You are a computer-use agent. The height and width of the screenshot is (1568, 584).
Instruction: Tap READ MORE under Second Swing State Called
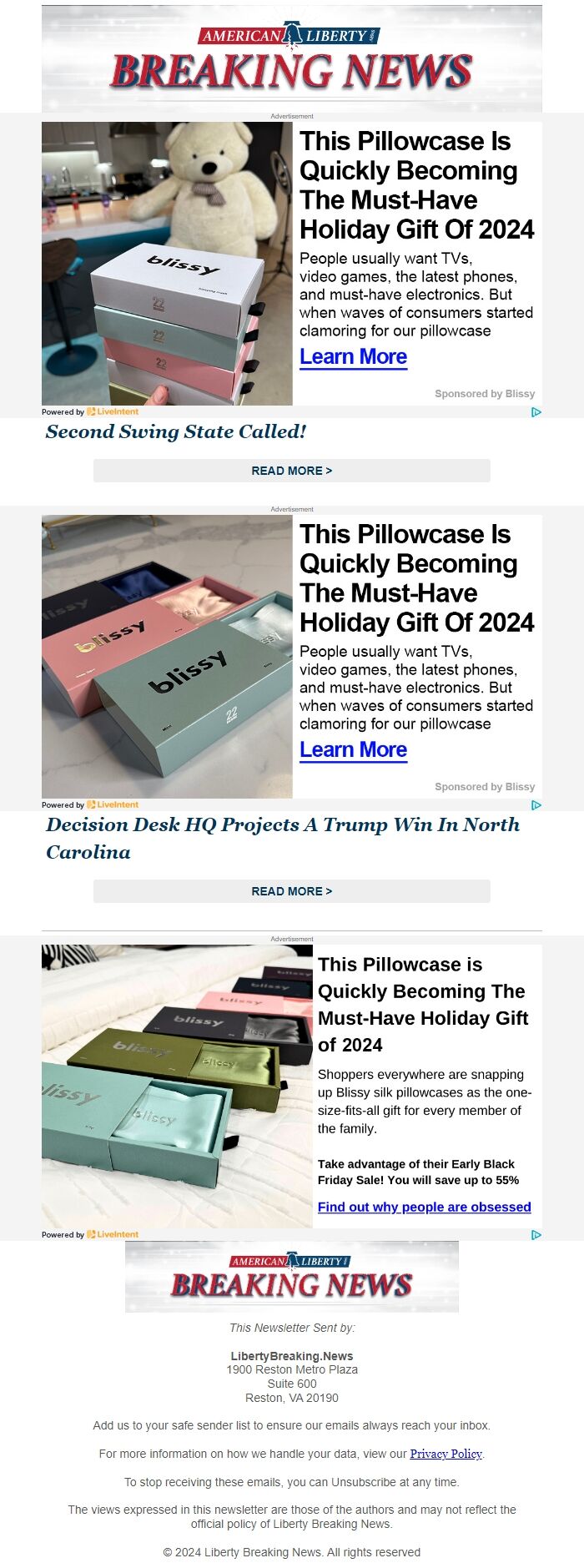291,471
